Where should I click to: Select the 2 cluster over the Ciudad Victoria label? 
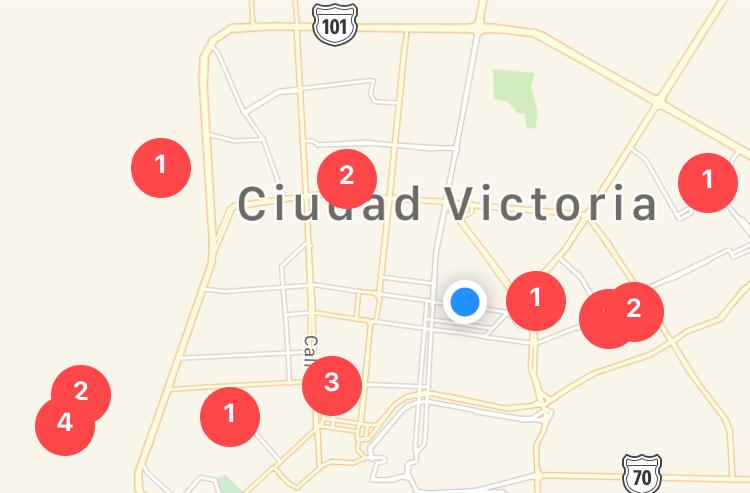[346, 177]
